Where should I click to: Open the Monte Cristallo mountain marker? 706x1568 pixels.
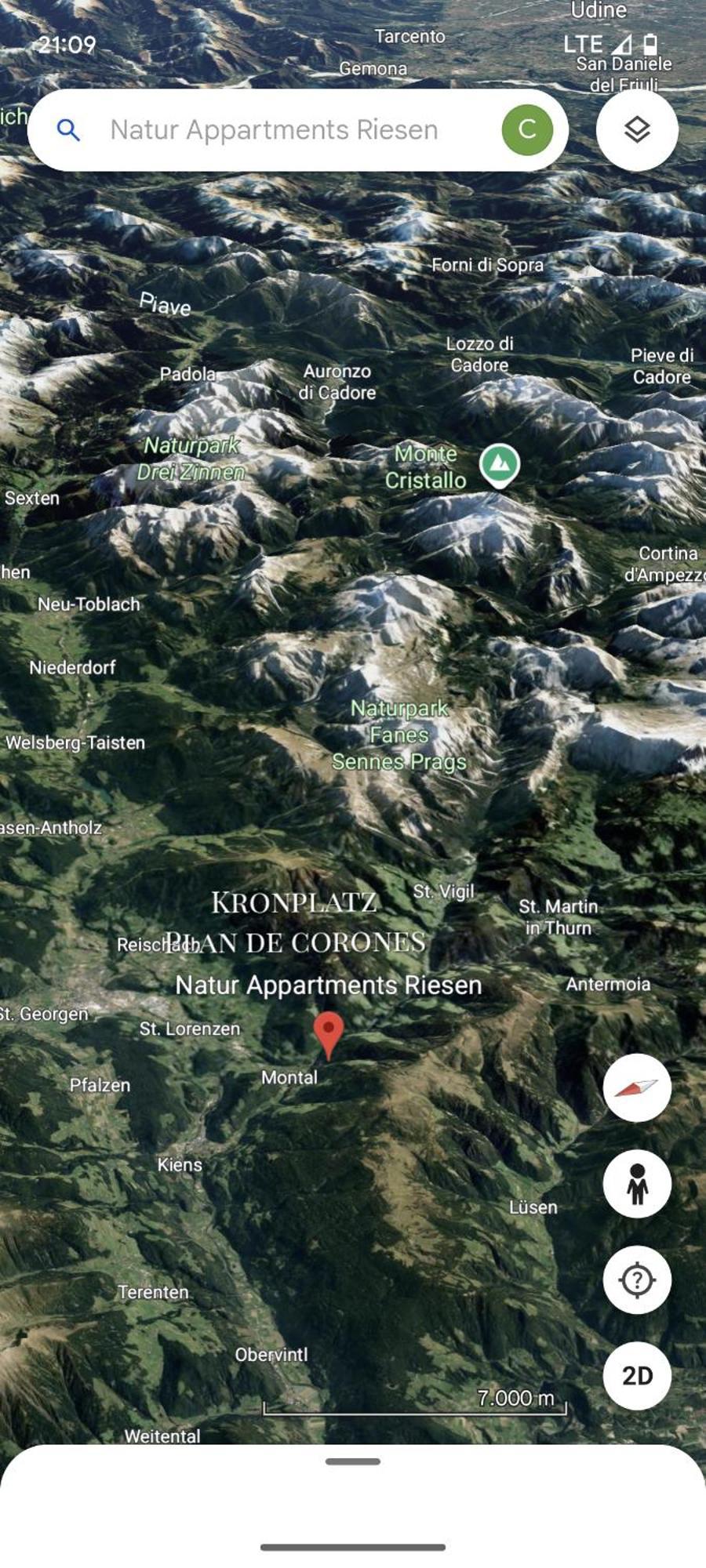(x=500, y=464)
